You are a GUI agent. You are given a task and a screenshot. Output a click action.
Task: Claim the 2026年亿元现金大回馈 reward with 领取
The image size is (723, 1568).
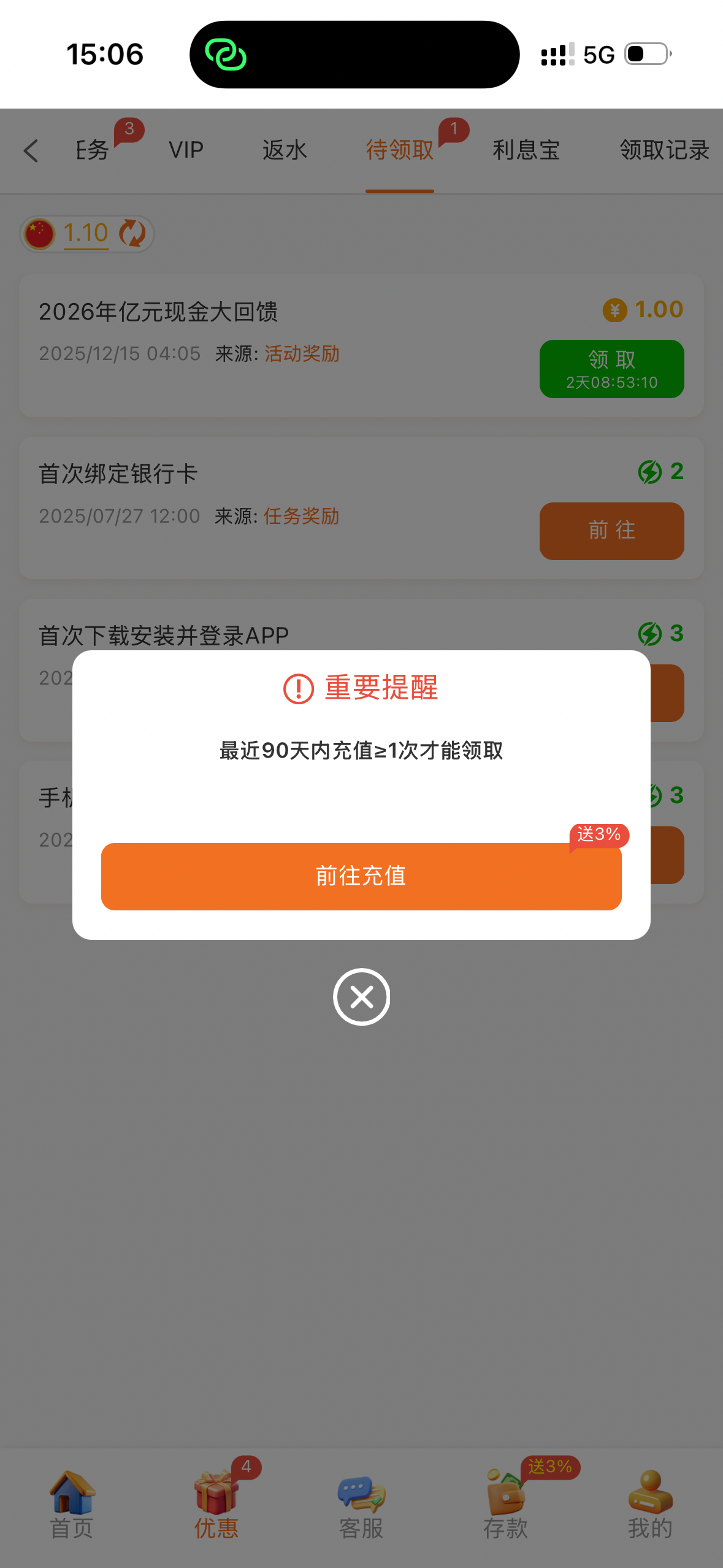[611, 369]
